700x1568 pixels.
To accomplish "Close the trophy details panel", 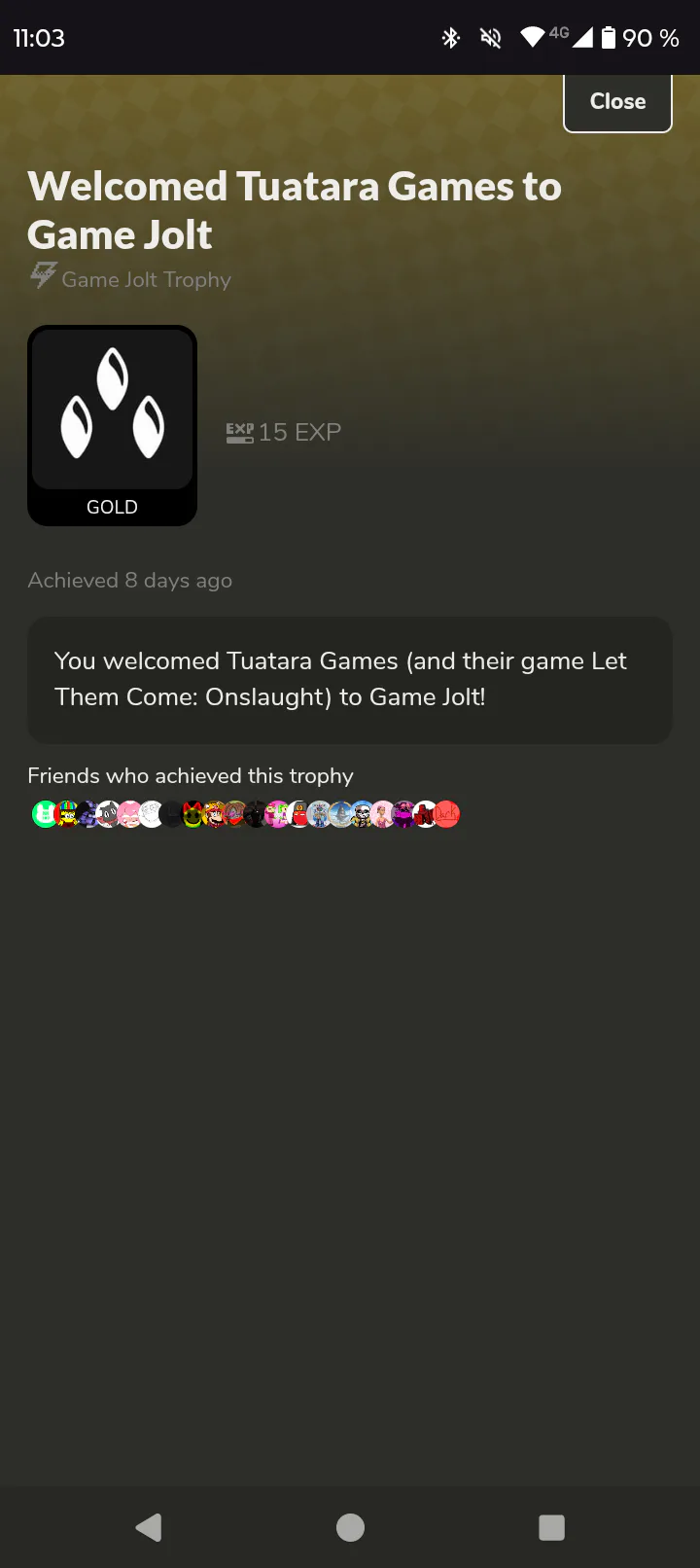I will click(x=617, y=102).
